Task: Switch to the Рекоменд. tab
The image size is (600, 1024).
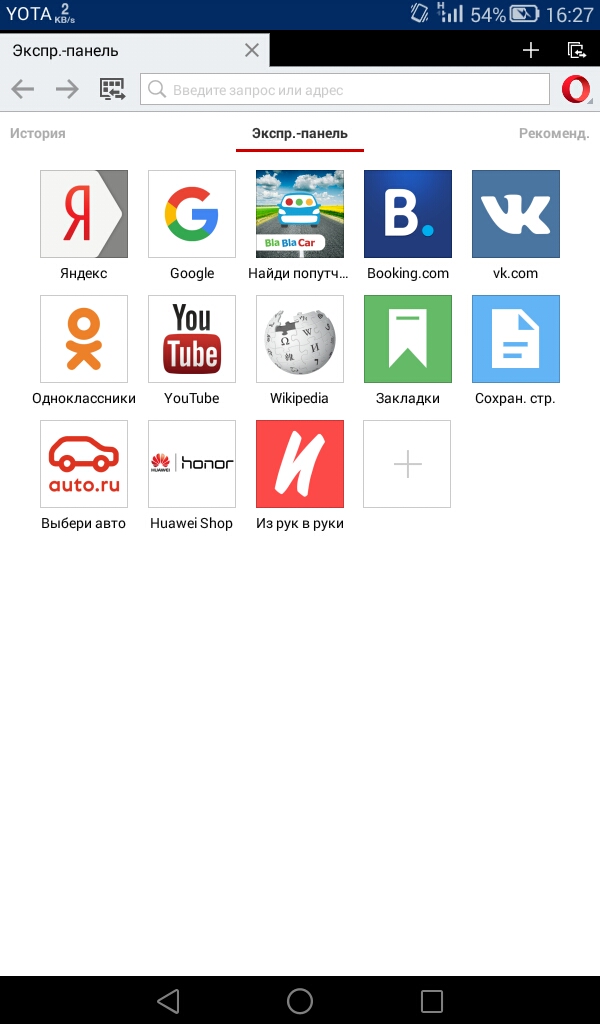Action: 554,133
